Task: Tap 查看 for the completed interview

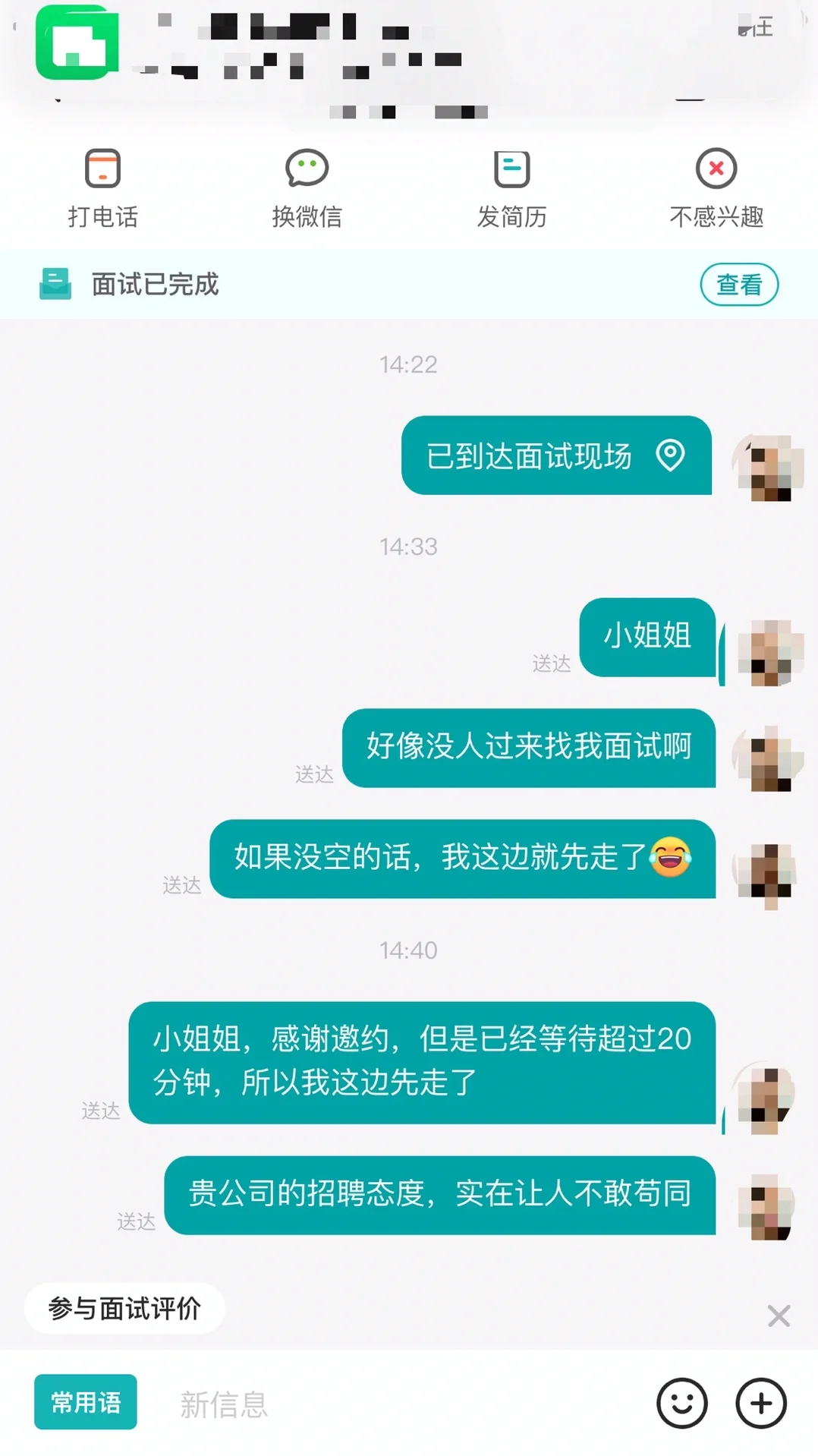Action: [x=739, y=285]
